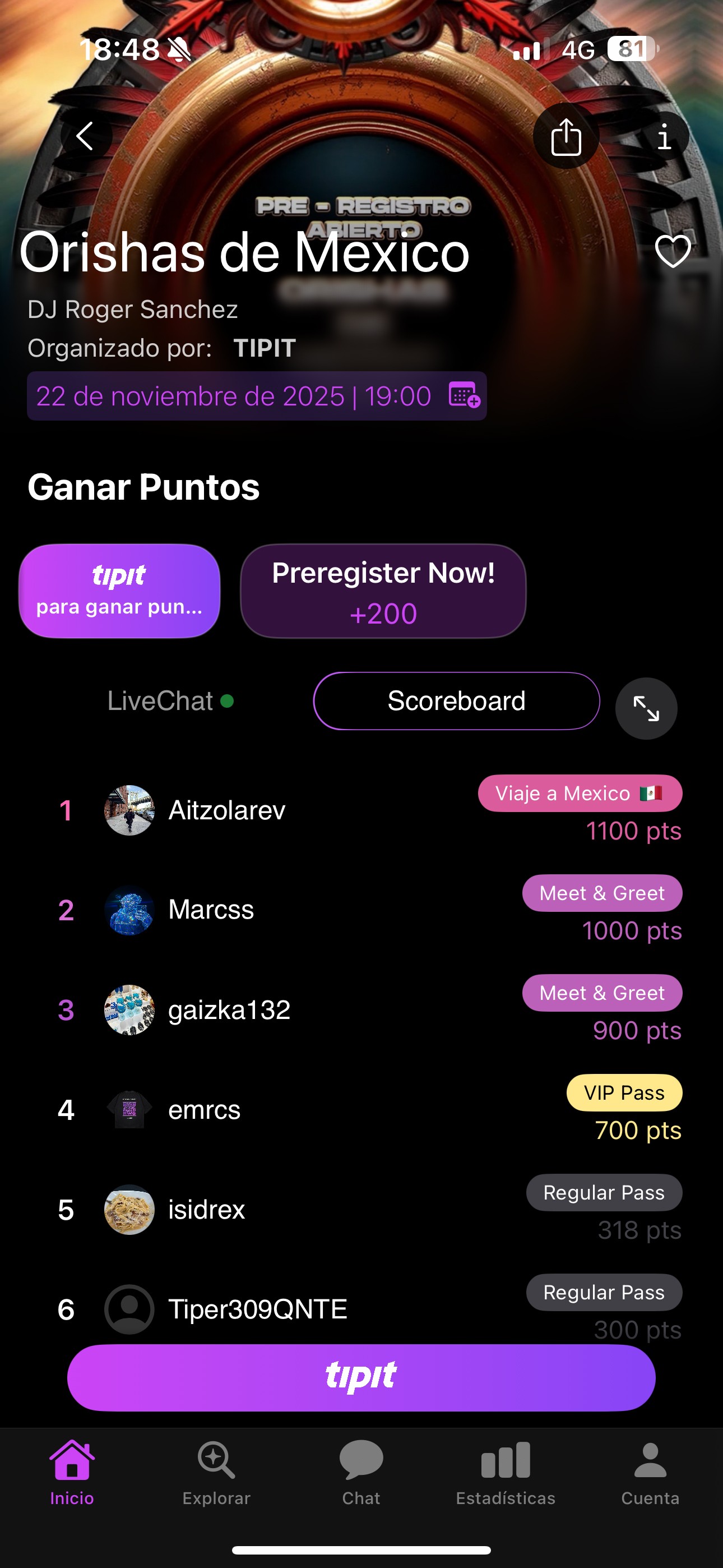Switch to the Chat tab
This screenshot has width=723, height=1568.
[x=361, y=1472]
